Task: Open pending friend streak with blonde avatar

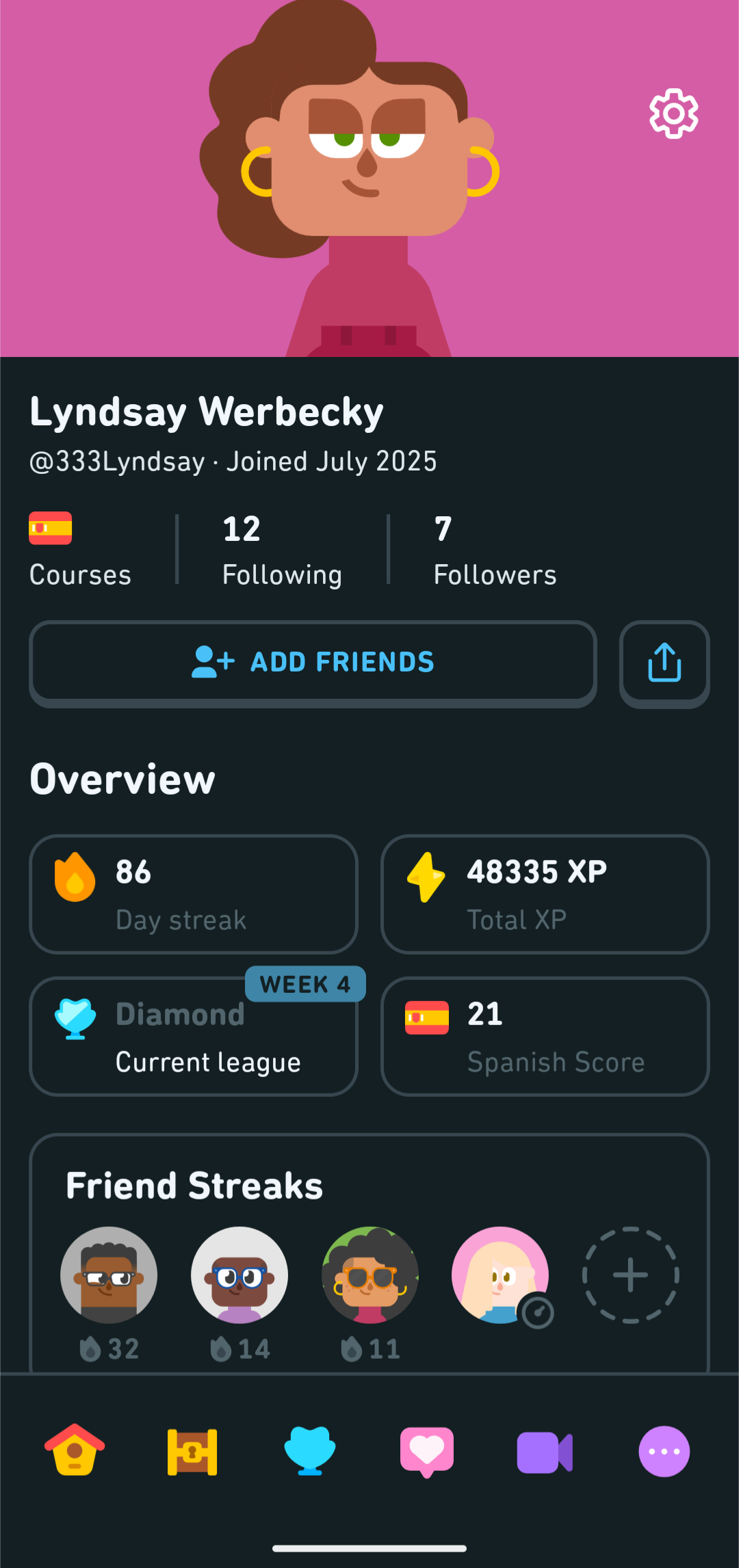Action: coord(500,1275)
